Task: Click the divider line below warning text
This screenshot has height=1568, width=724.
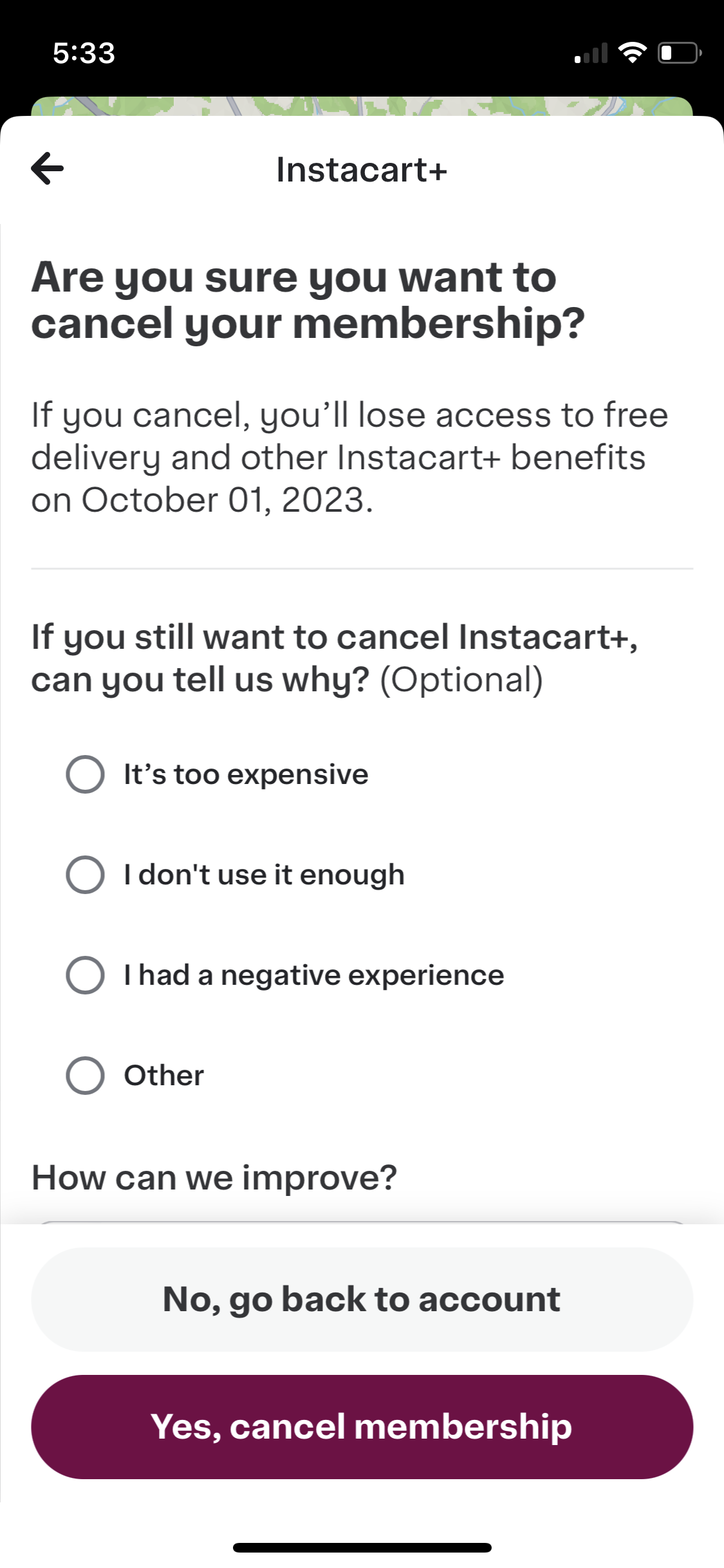Action: (362, 568)
